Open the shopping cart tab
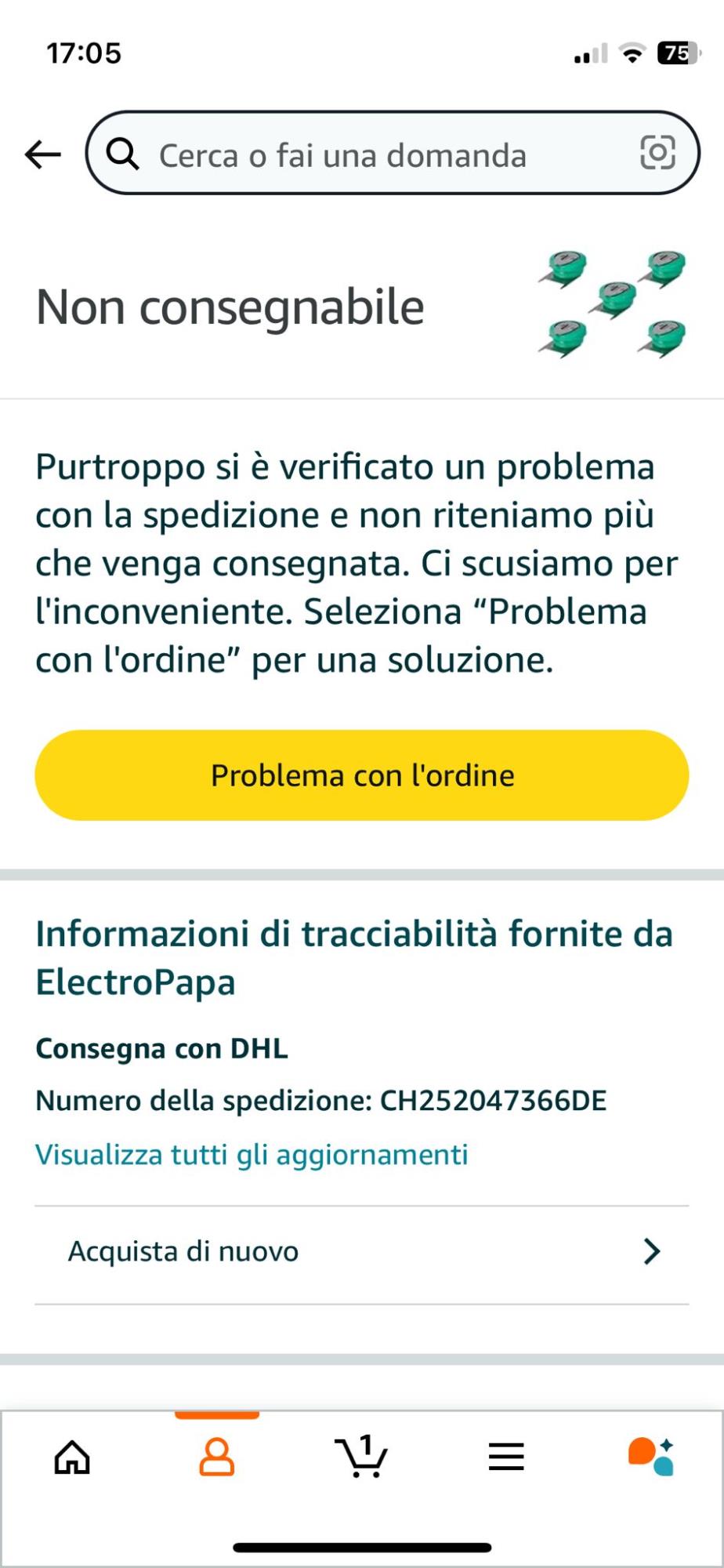724x1568 pixels. [361, 1458]
